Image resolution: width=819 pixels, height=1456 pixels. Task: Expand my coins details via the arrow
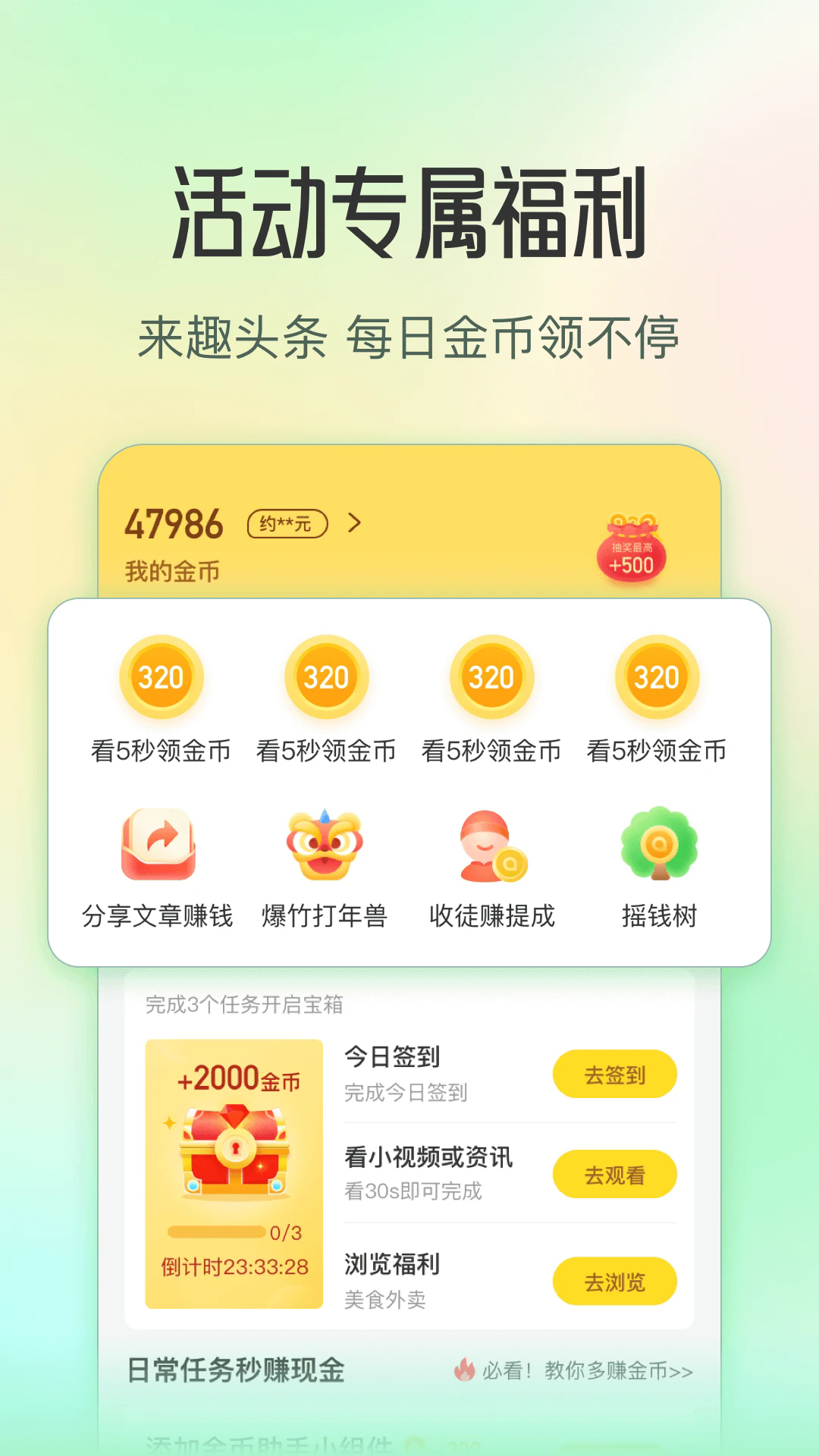(353, 524)
